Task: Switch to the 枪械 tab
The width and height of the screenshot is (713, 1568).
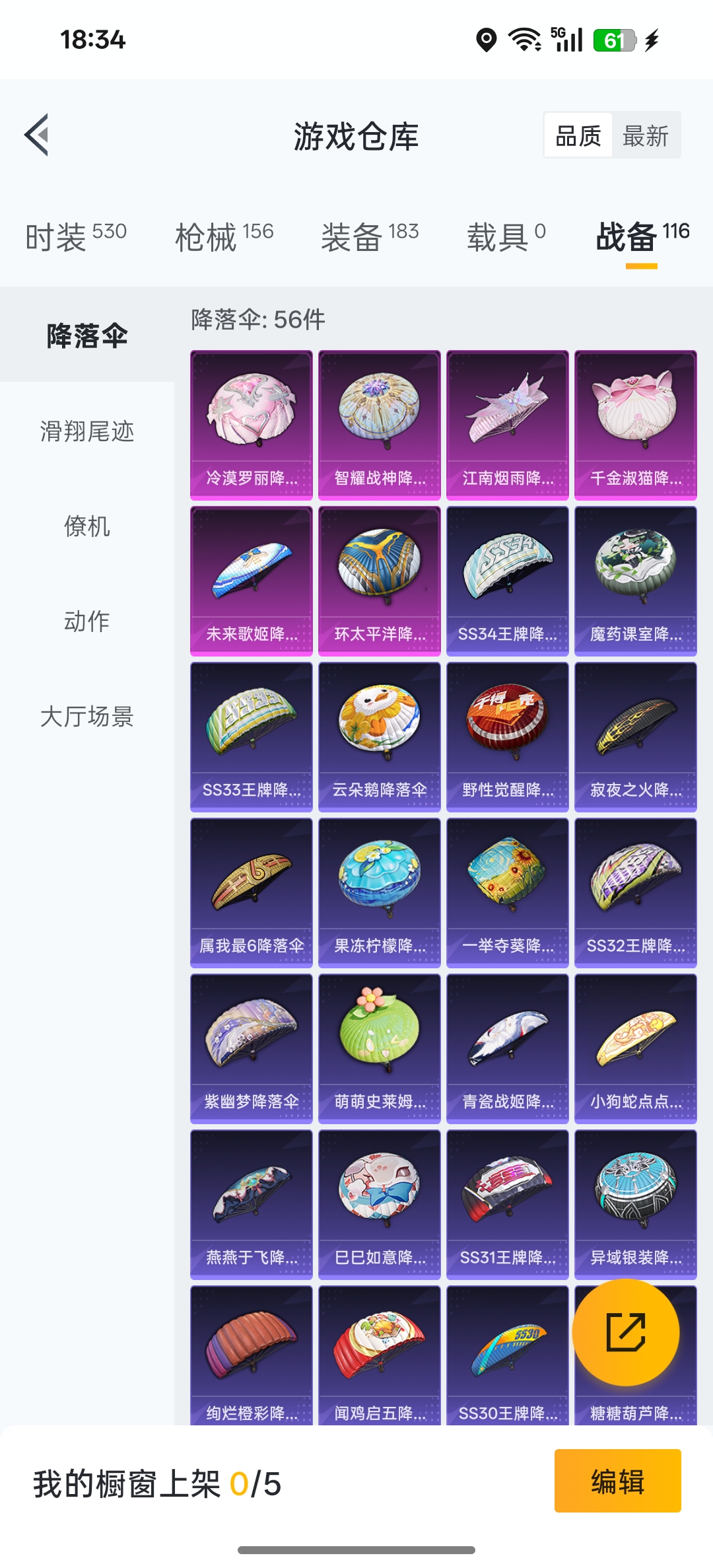Action: point(224,236)
